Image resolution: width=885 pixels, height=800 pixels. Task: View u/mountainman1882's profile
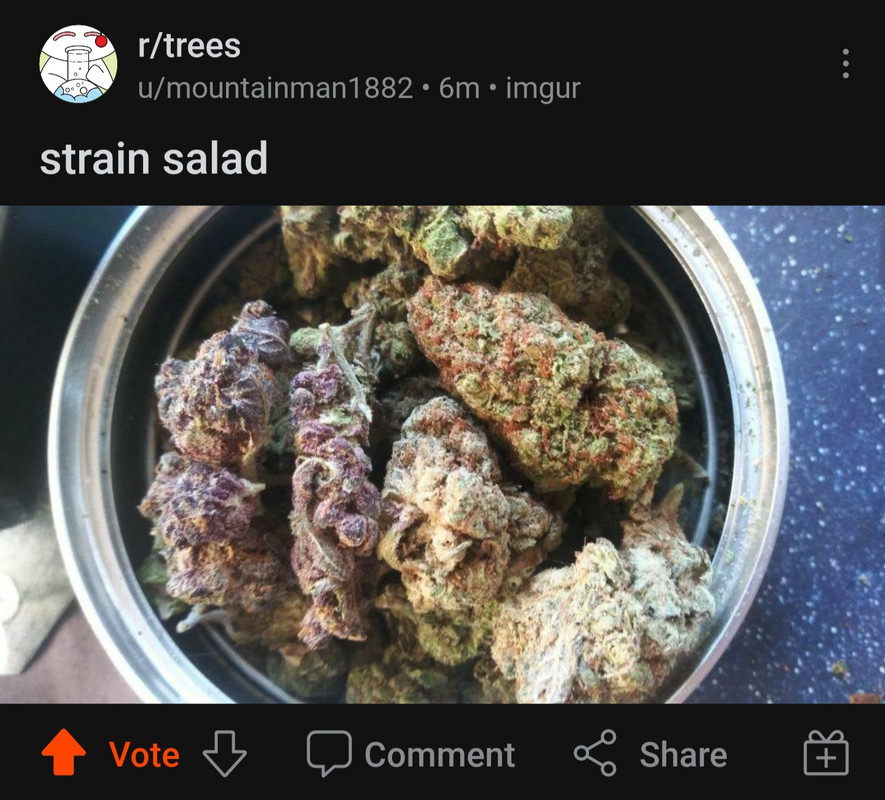[x=275, y=88]
